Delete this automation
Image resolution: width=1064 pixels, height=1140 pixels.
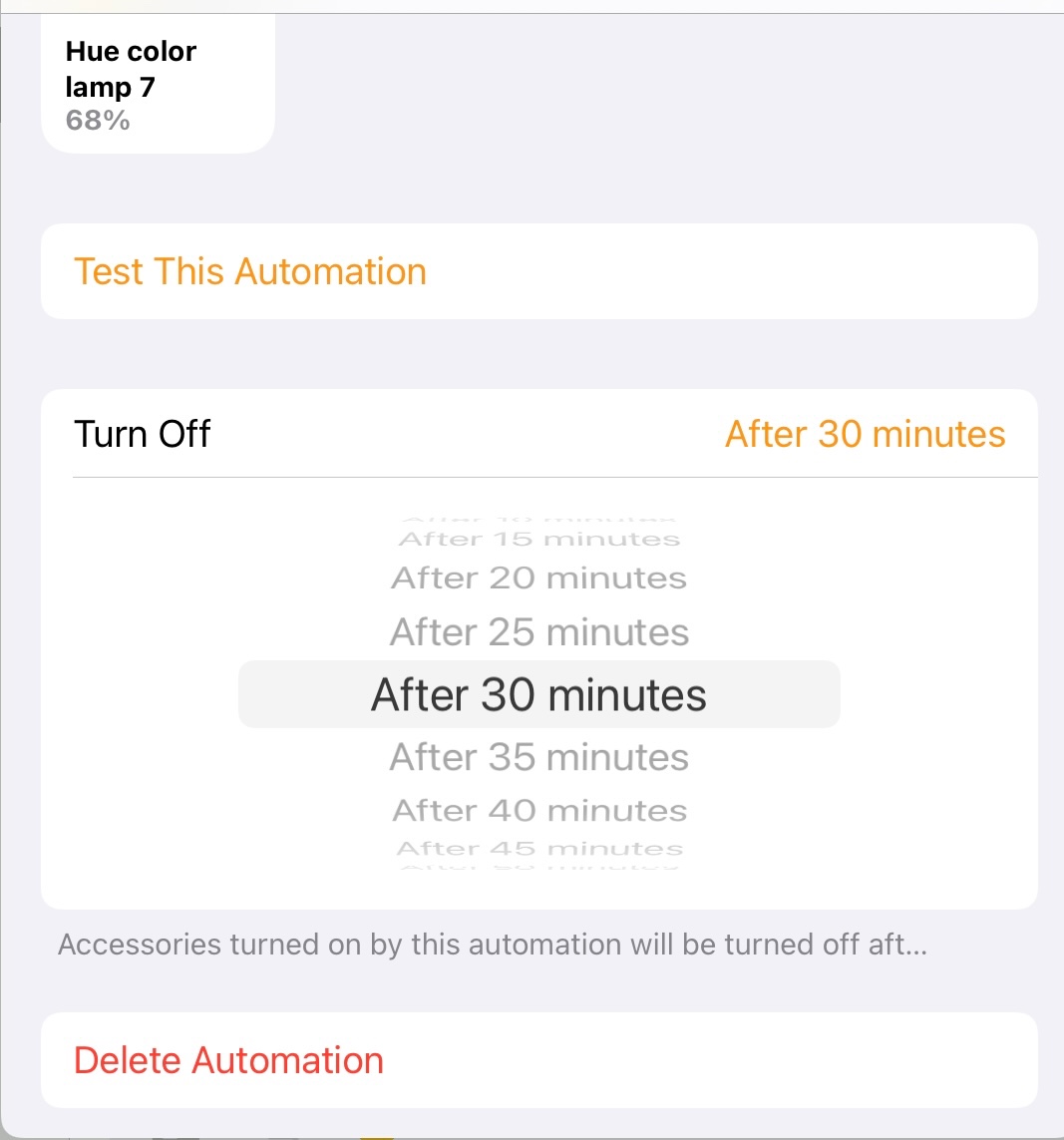(x=228, y=1060)
